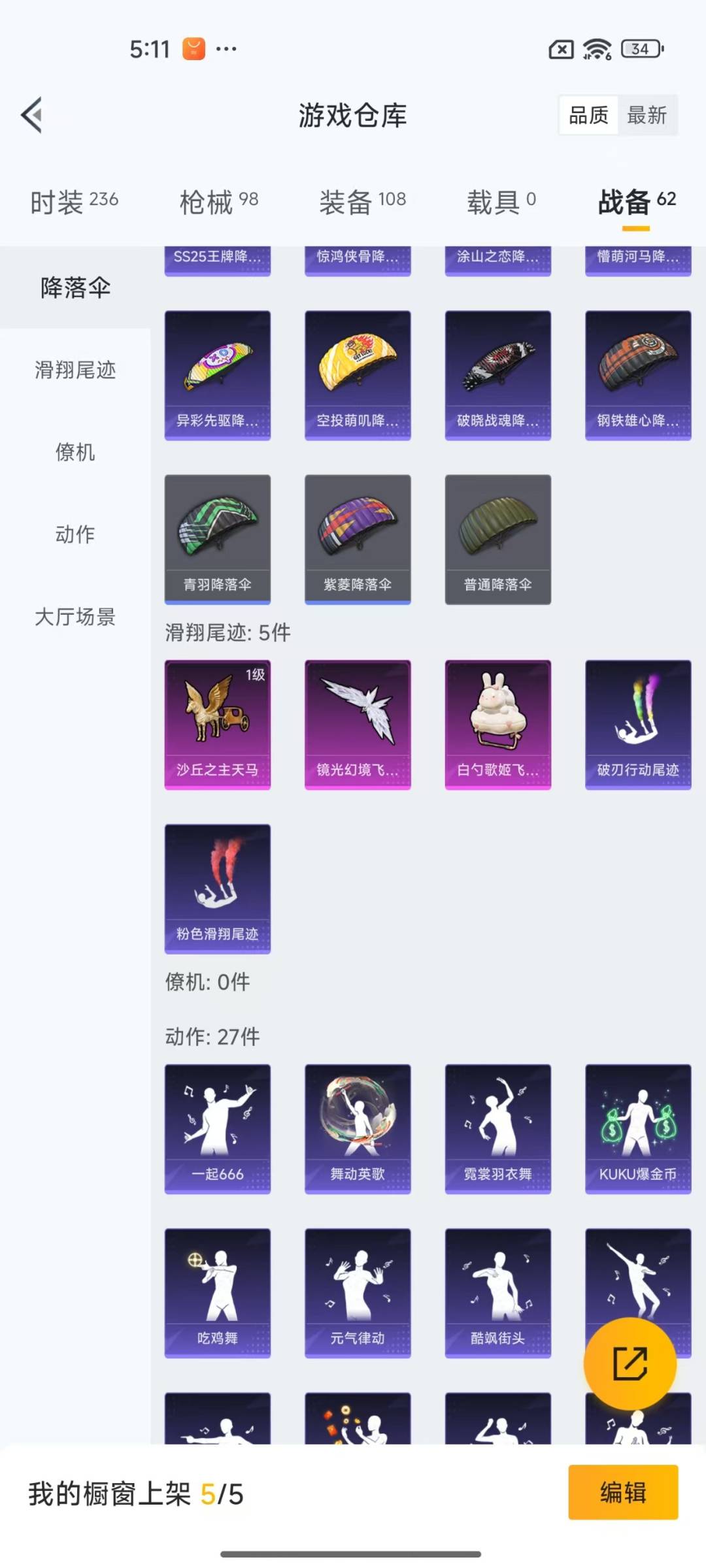This screenshot has height=1568, width=706.
Task: Open the 异彩先驱 parachute item
Action: (218, 375)
